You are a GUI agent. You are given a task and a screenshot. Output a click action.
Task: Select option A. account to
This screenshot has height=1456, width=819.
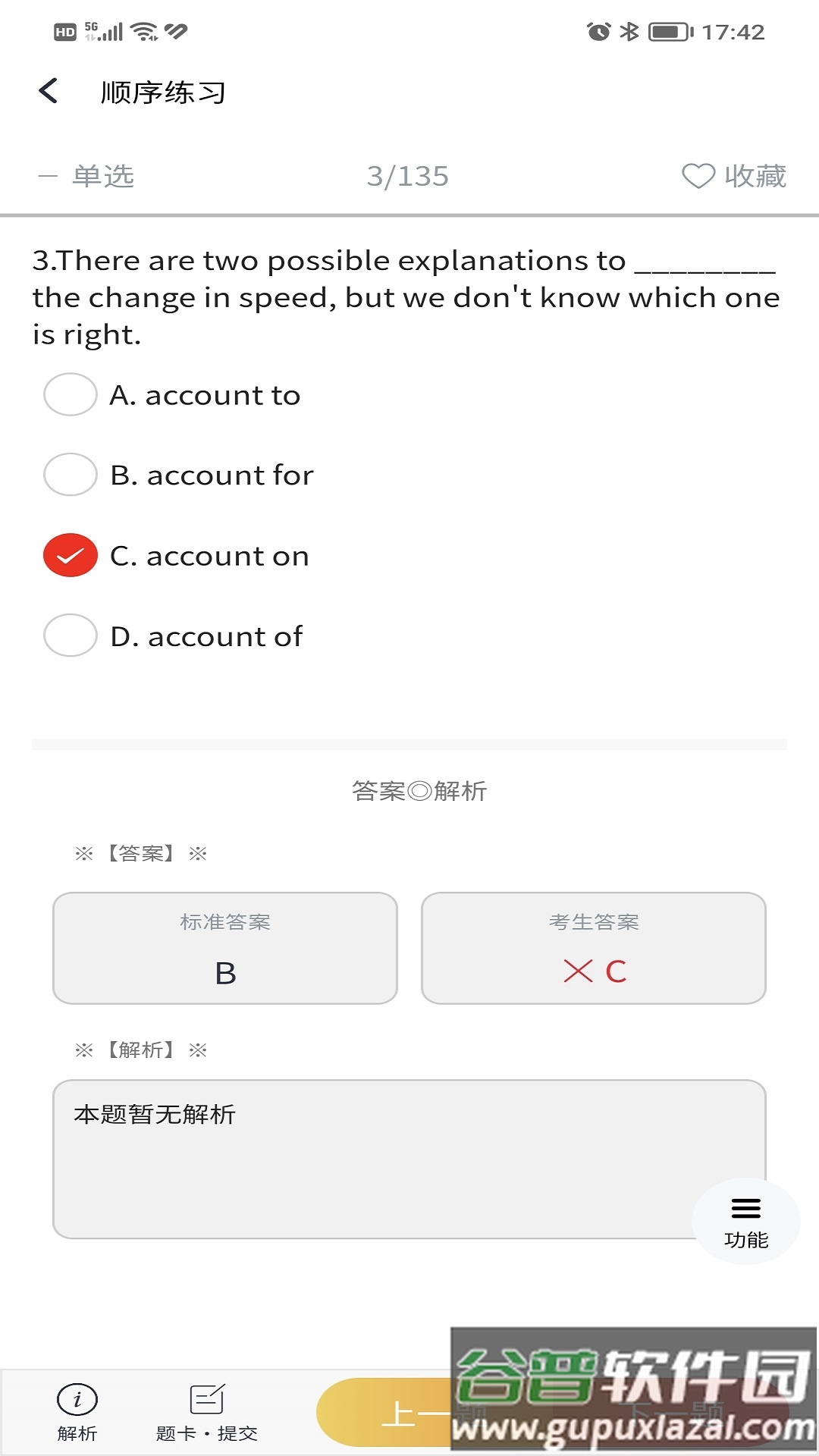71,394
